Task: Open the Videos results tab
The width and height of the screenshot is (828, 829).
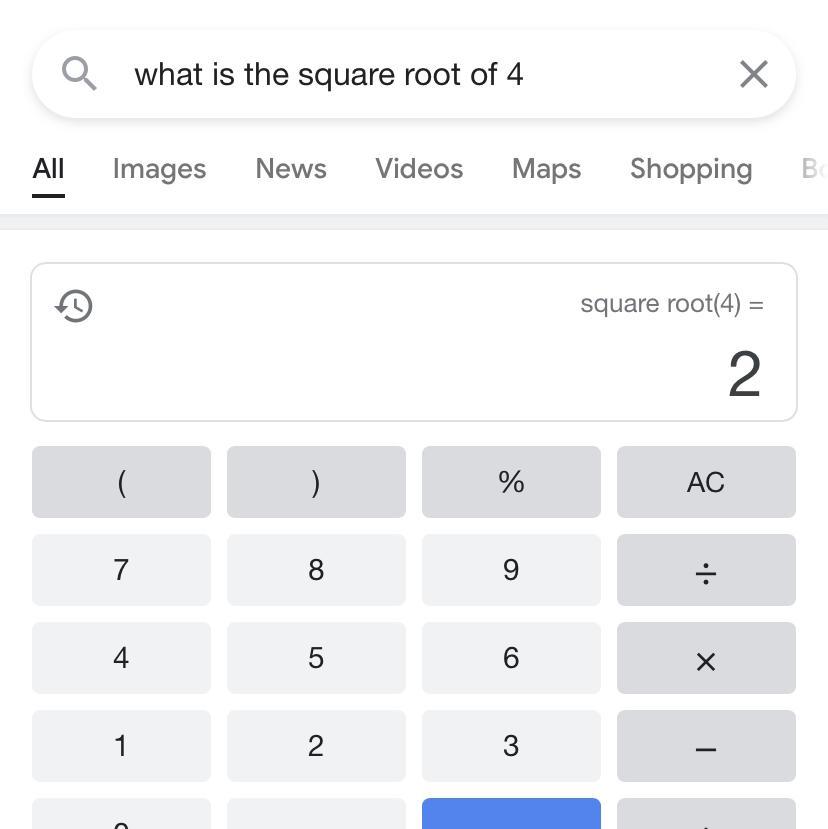Action: (419, 169)
